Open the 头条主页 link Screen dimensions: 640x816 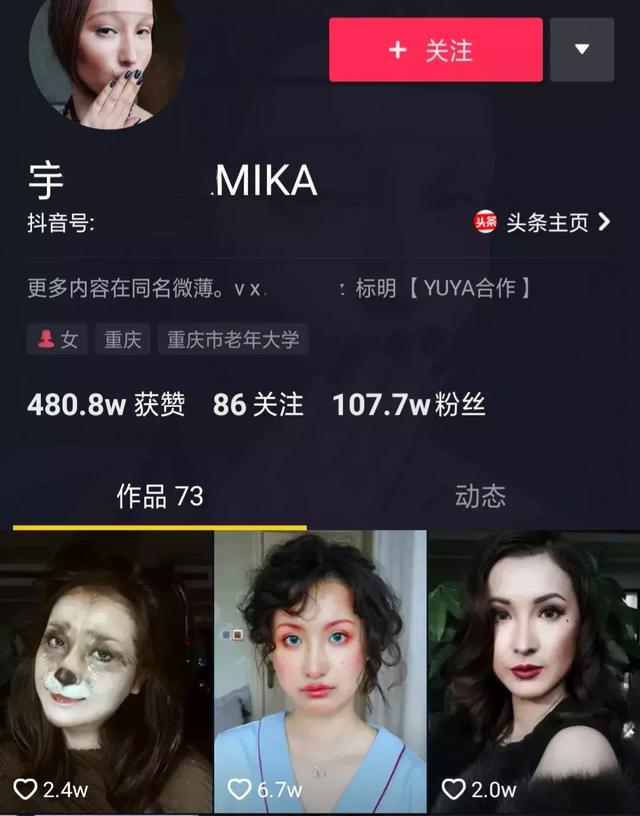pos(542,222)
